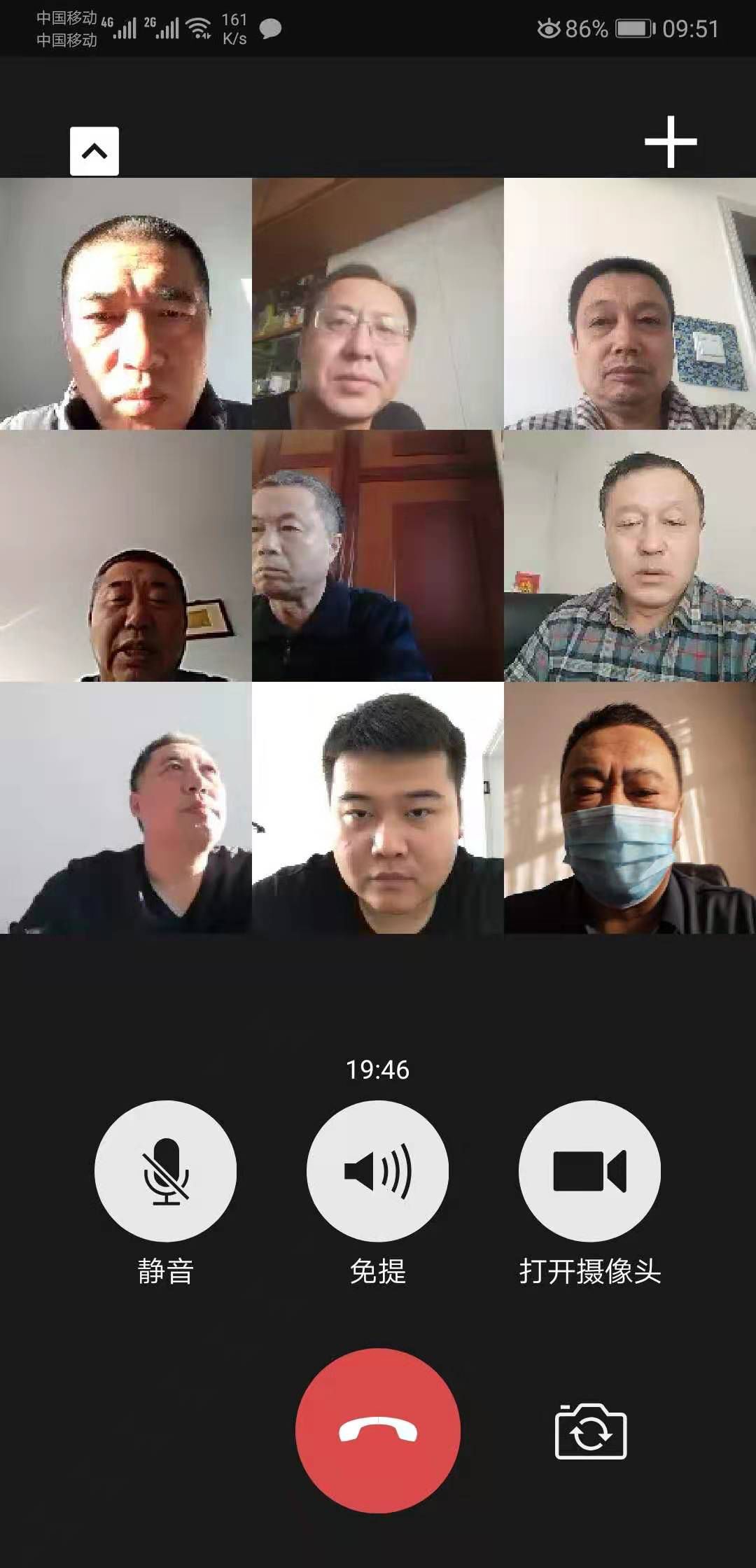Screen dimensions: 756x1568
Task: Tap the video tile of the man wearing a blue mask
Action: pos(629,808)
